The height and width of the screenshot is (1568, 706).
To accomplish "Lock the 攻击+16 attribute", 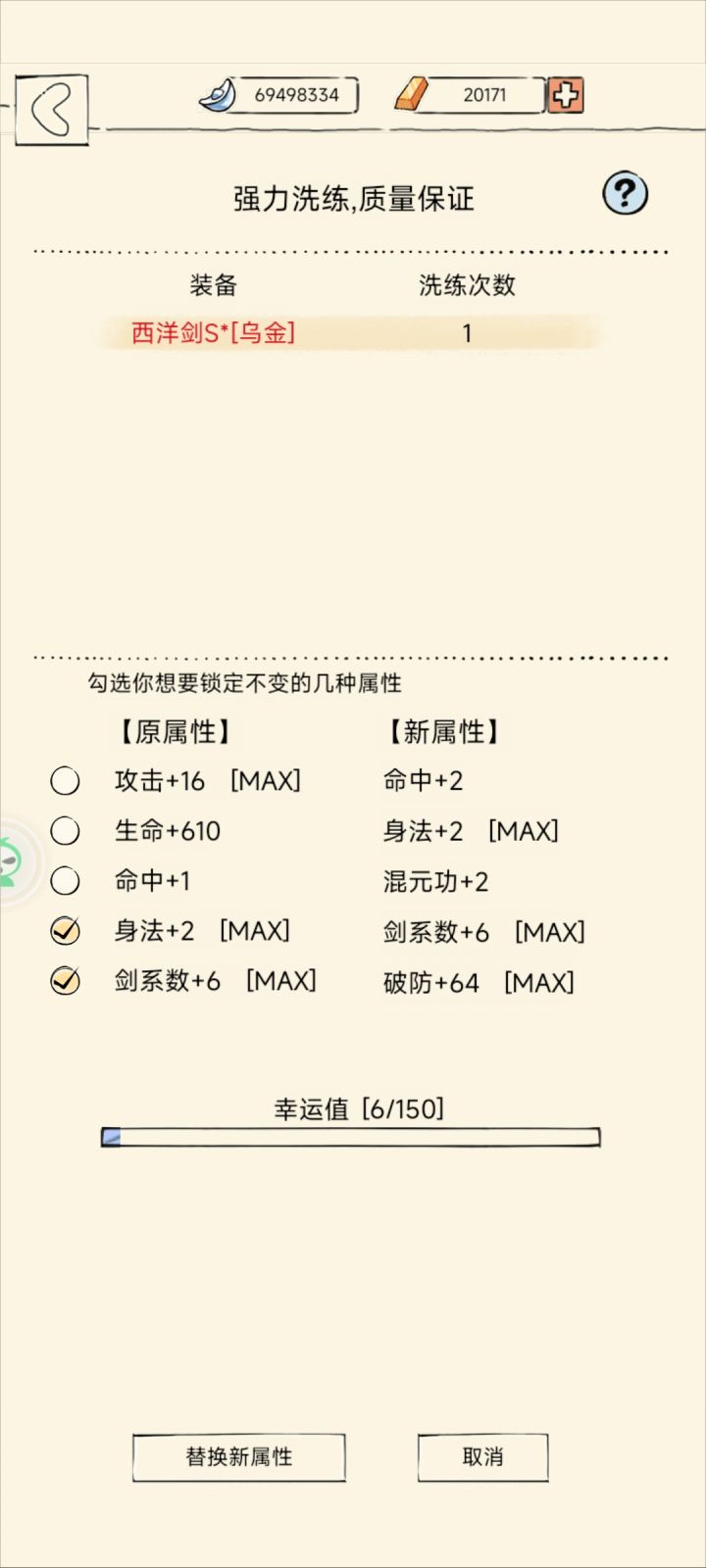I will click(x=66, y=781).
